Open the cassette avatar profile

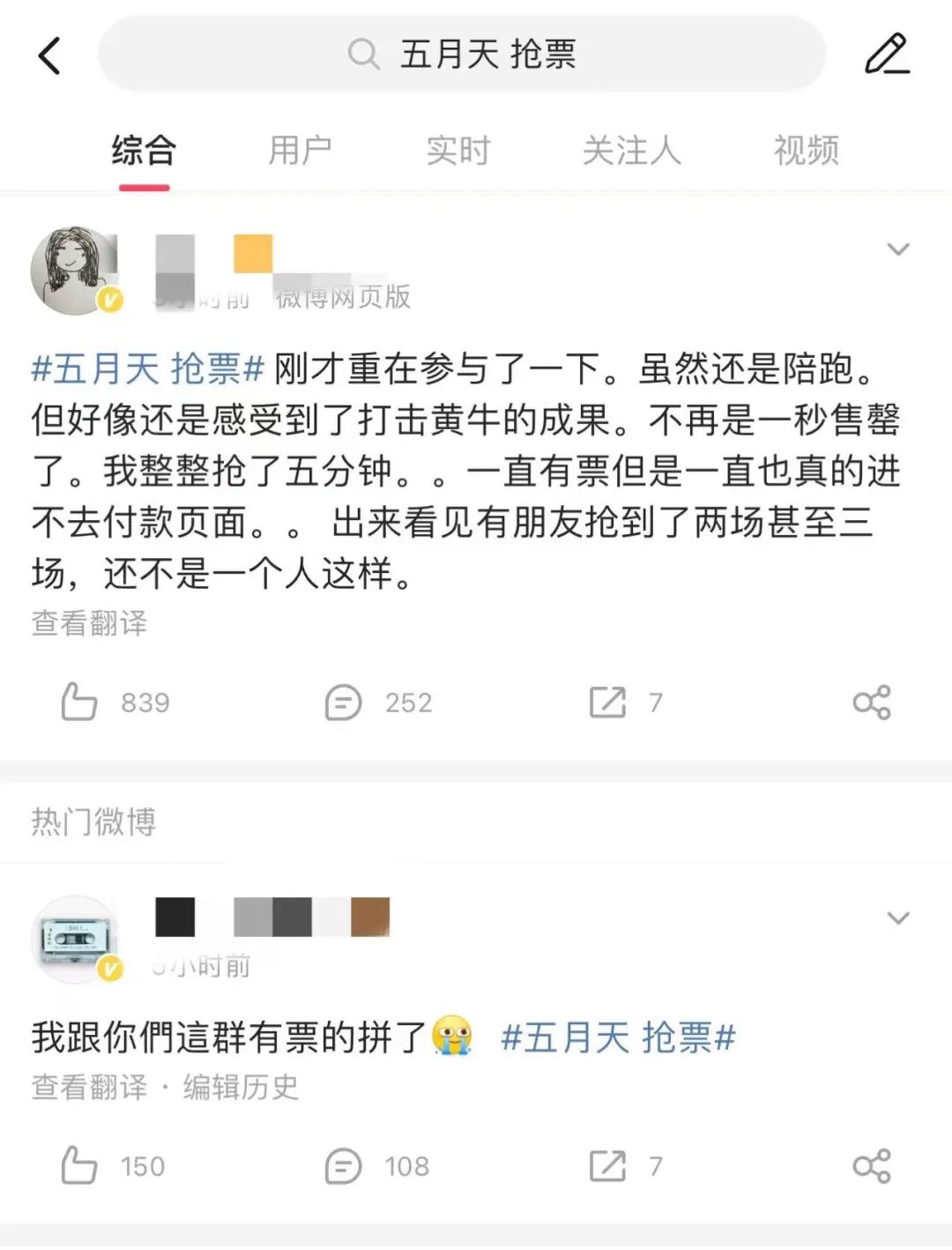[x=75, y=940]
